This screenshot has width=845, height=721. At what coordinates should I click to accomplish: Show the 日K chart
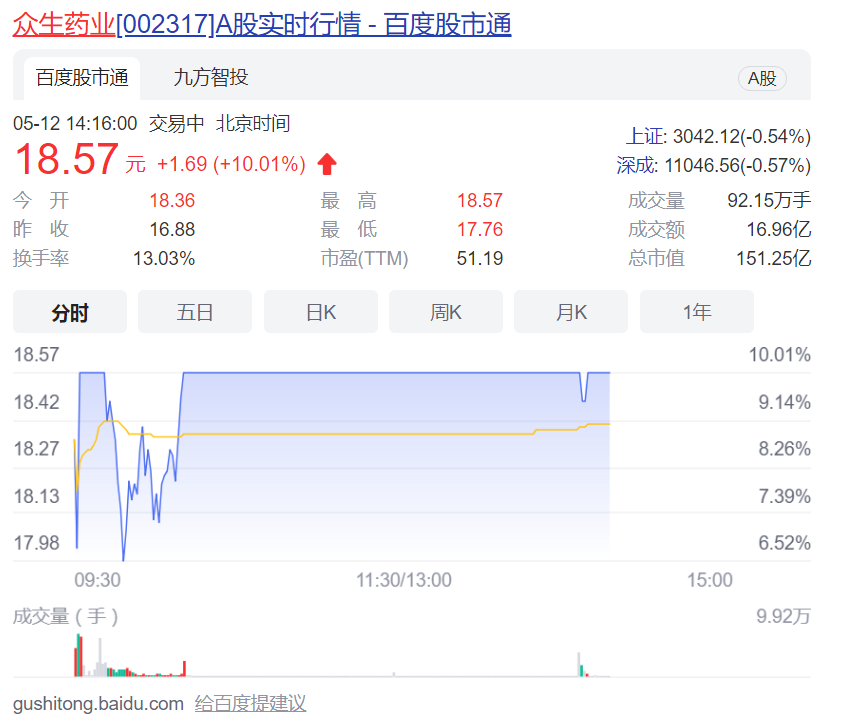(321, 312)
